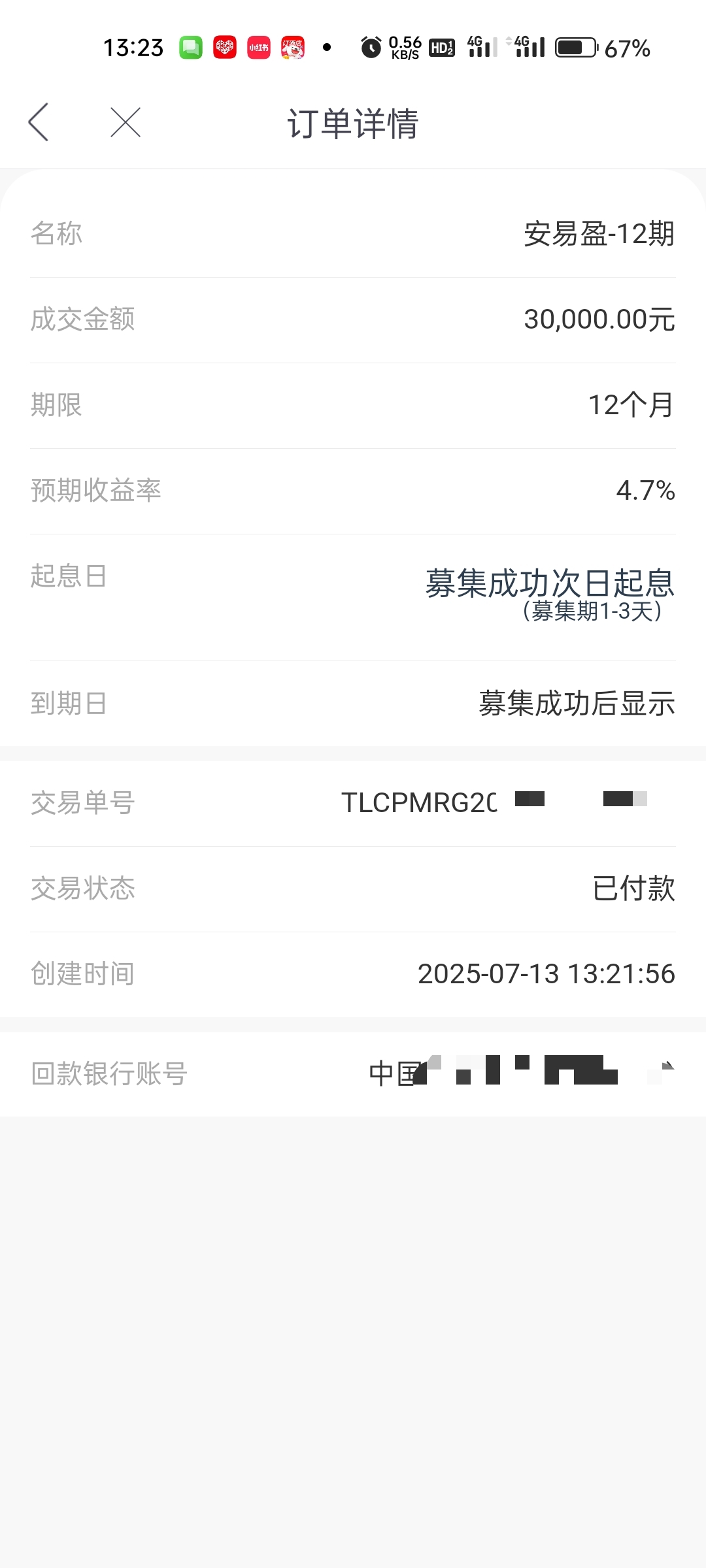Go back using the top-left arrow
Image resolution: width=706 pixels, height=1568 pixels.
pos(39,122)
